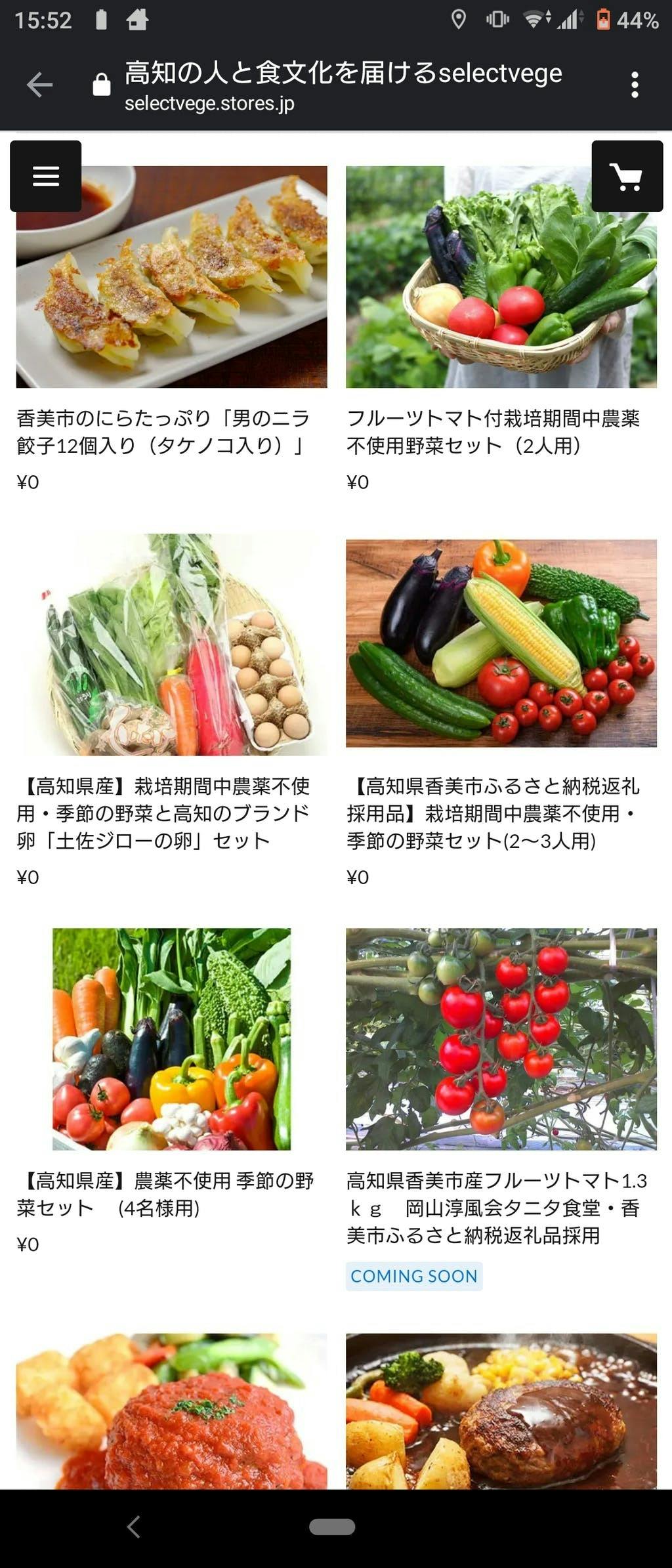View site security lock info

pyautogui.click(x=102, y=85)
